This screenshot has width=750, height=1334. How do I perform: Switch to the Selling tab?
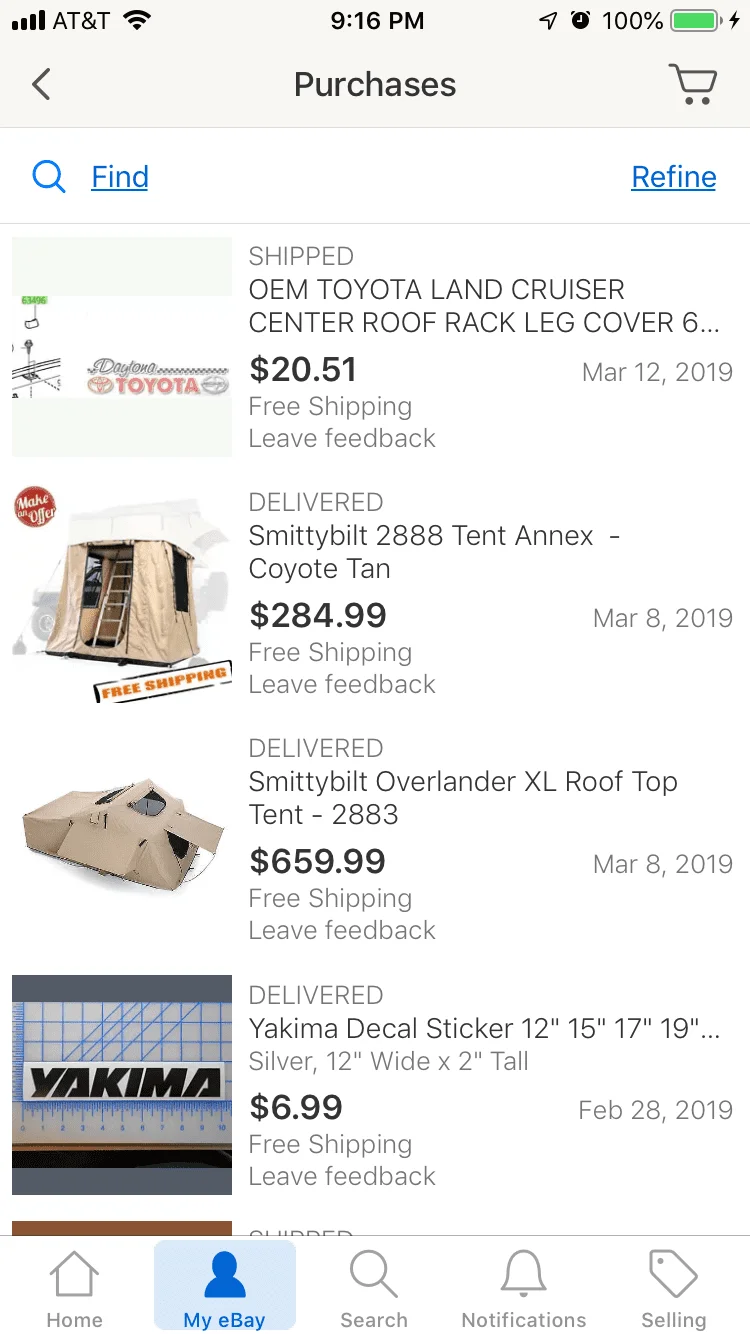coord(674,1289)
